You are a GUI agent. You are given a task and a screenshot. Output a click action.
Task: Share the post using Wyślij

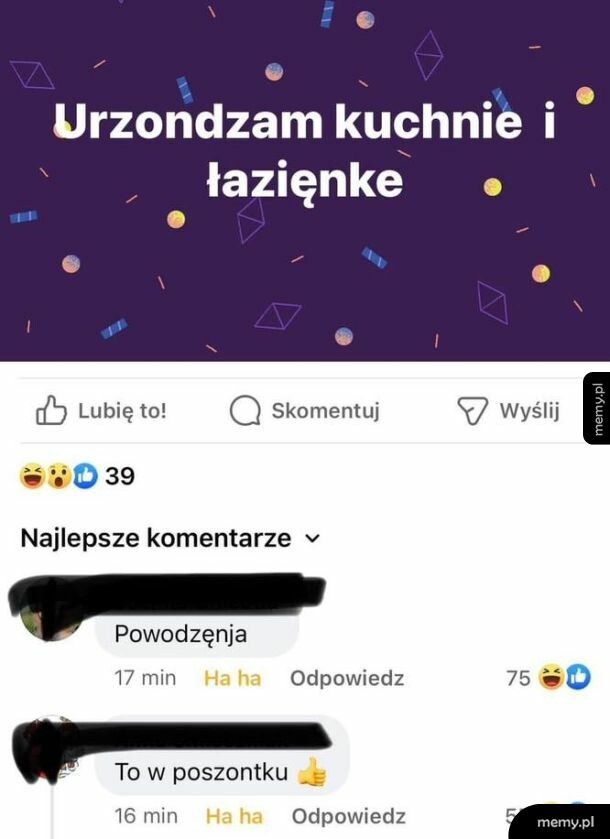(508, 411)
